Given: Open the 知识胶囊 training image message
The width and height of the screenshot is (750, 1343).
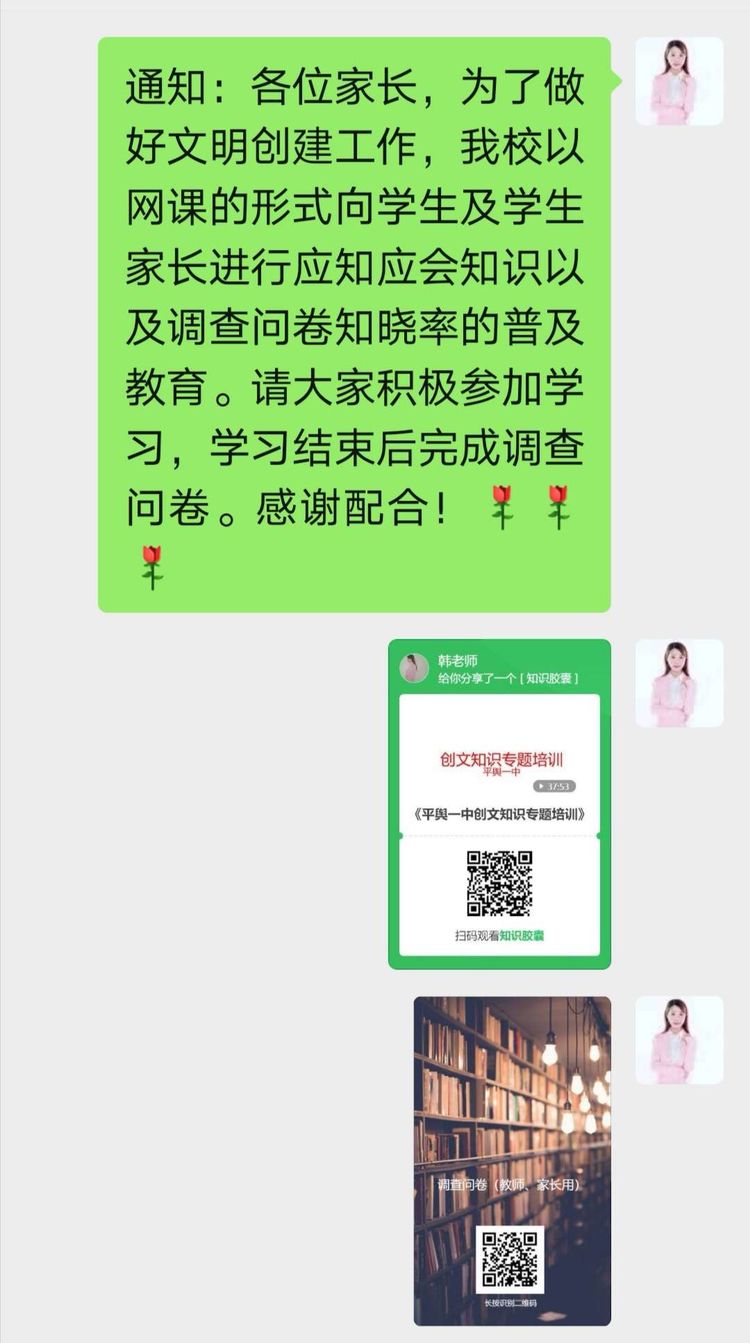Looking at the screenshot, I should coord(499,803).
